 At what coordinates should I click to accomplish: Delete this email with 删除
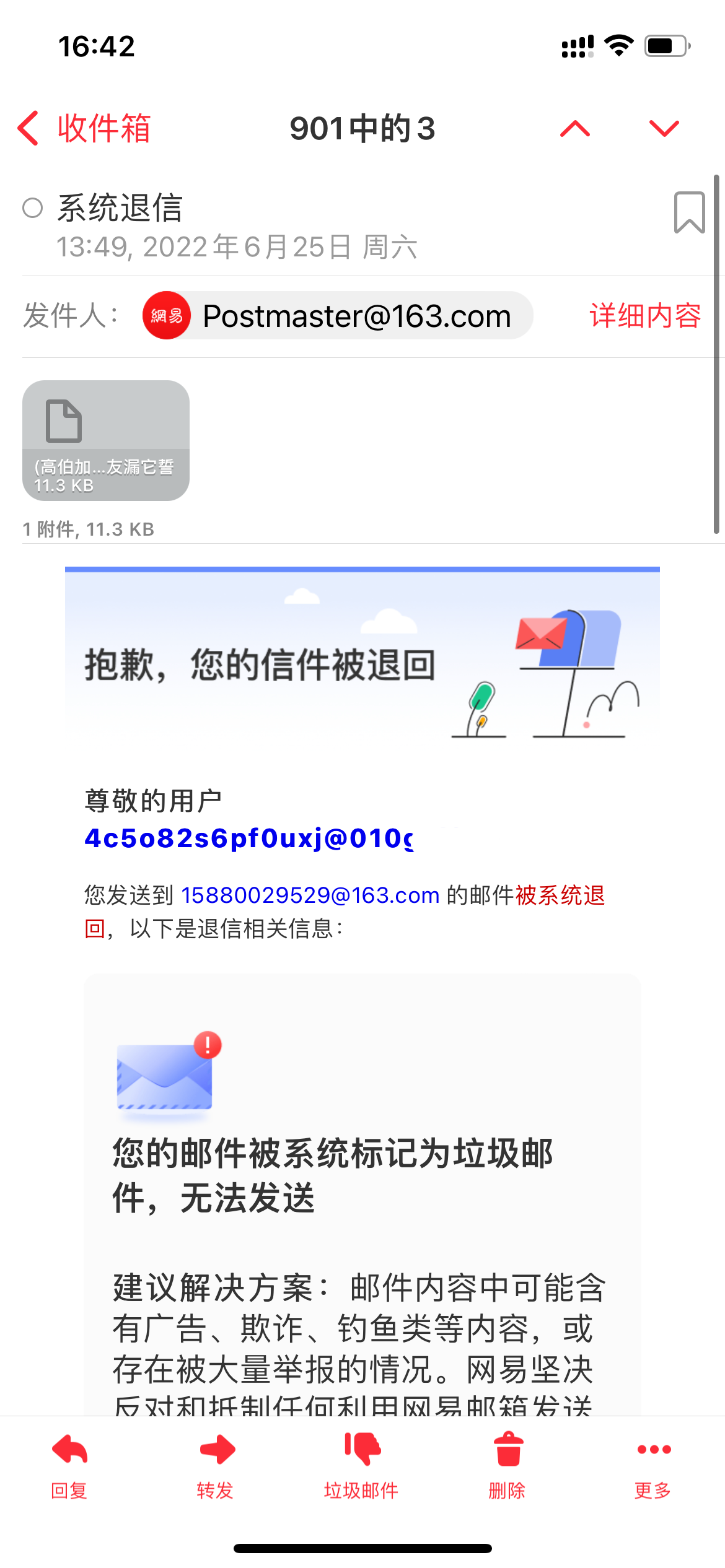507,1465
